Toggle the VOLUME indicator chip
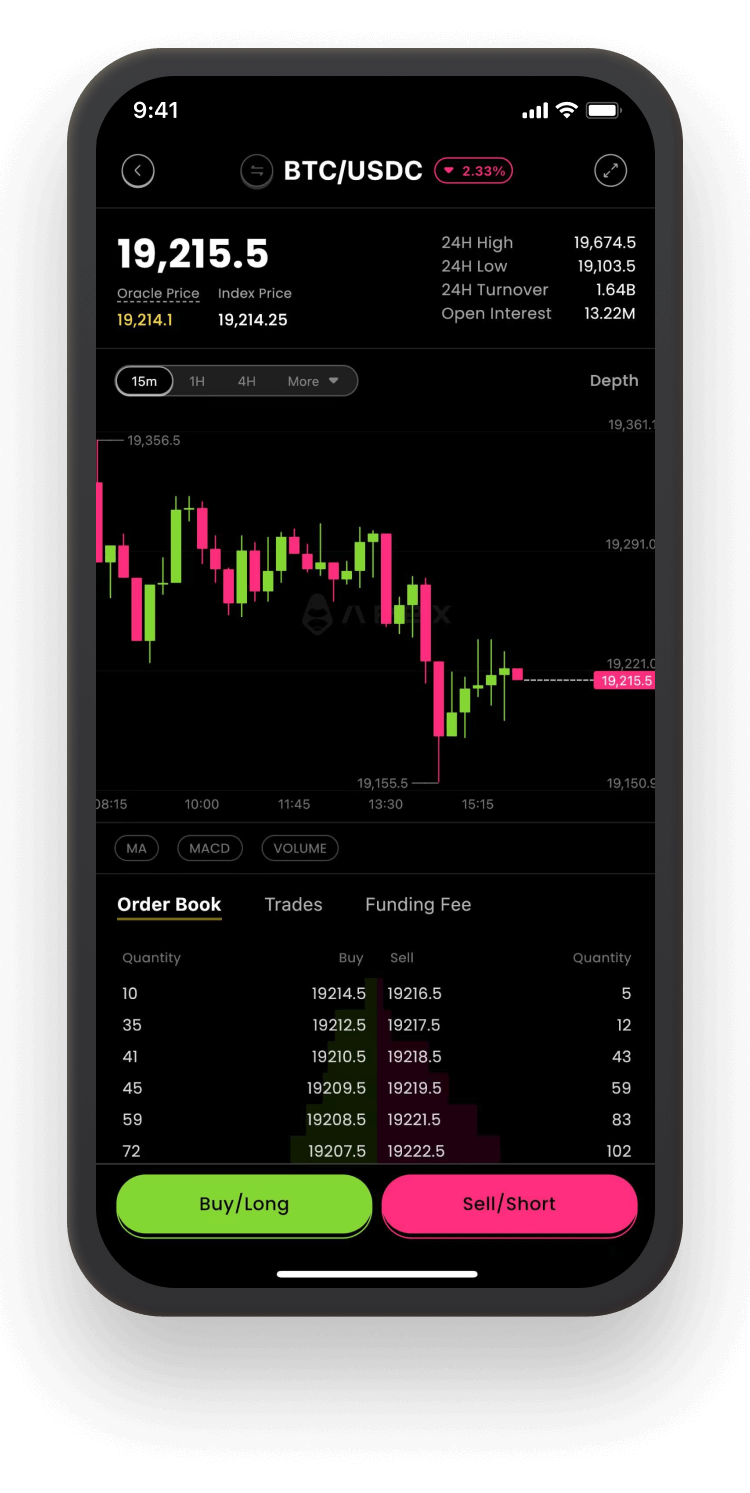 click(300, 848)
